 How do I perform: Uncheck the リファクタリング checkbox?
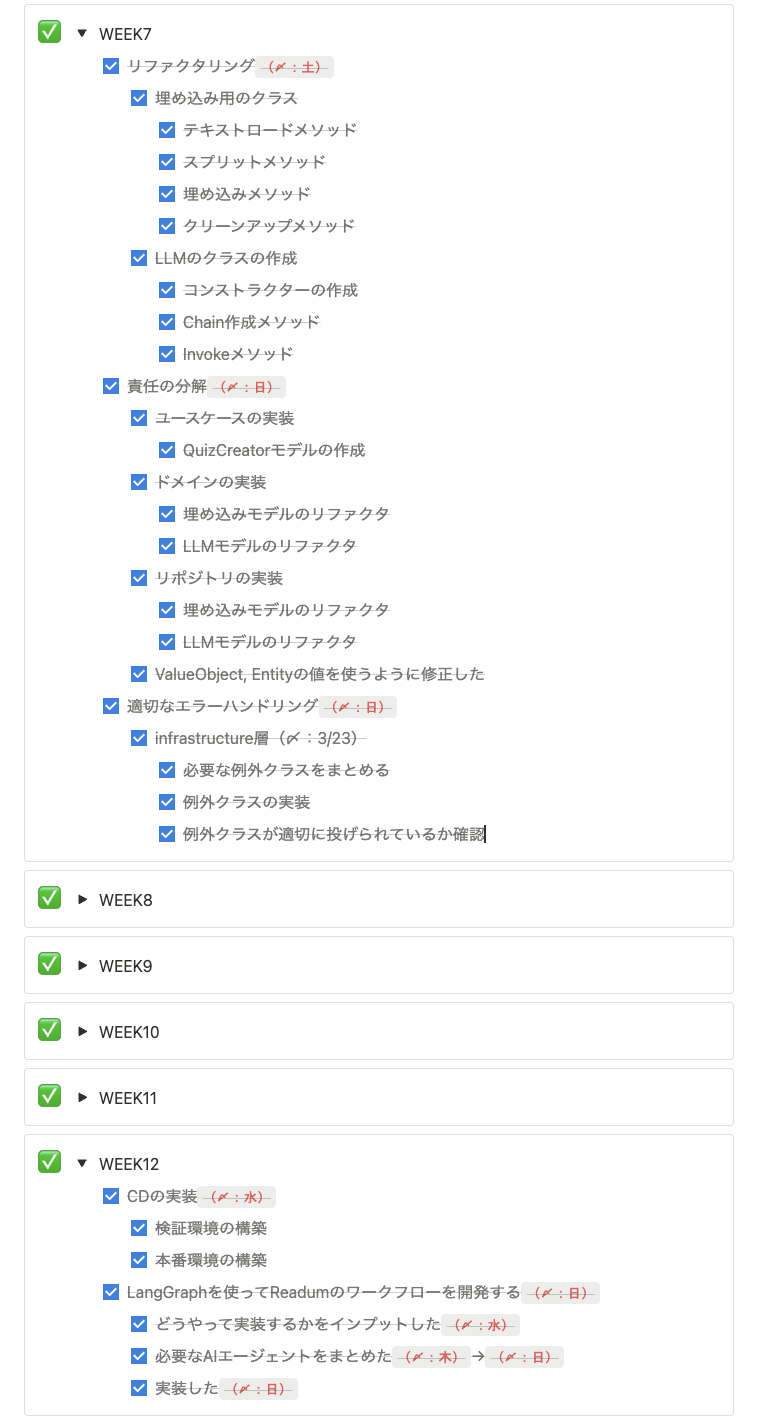[111, 66]
